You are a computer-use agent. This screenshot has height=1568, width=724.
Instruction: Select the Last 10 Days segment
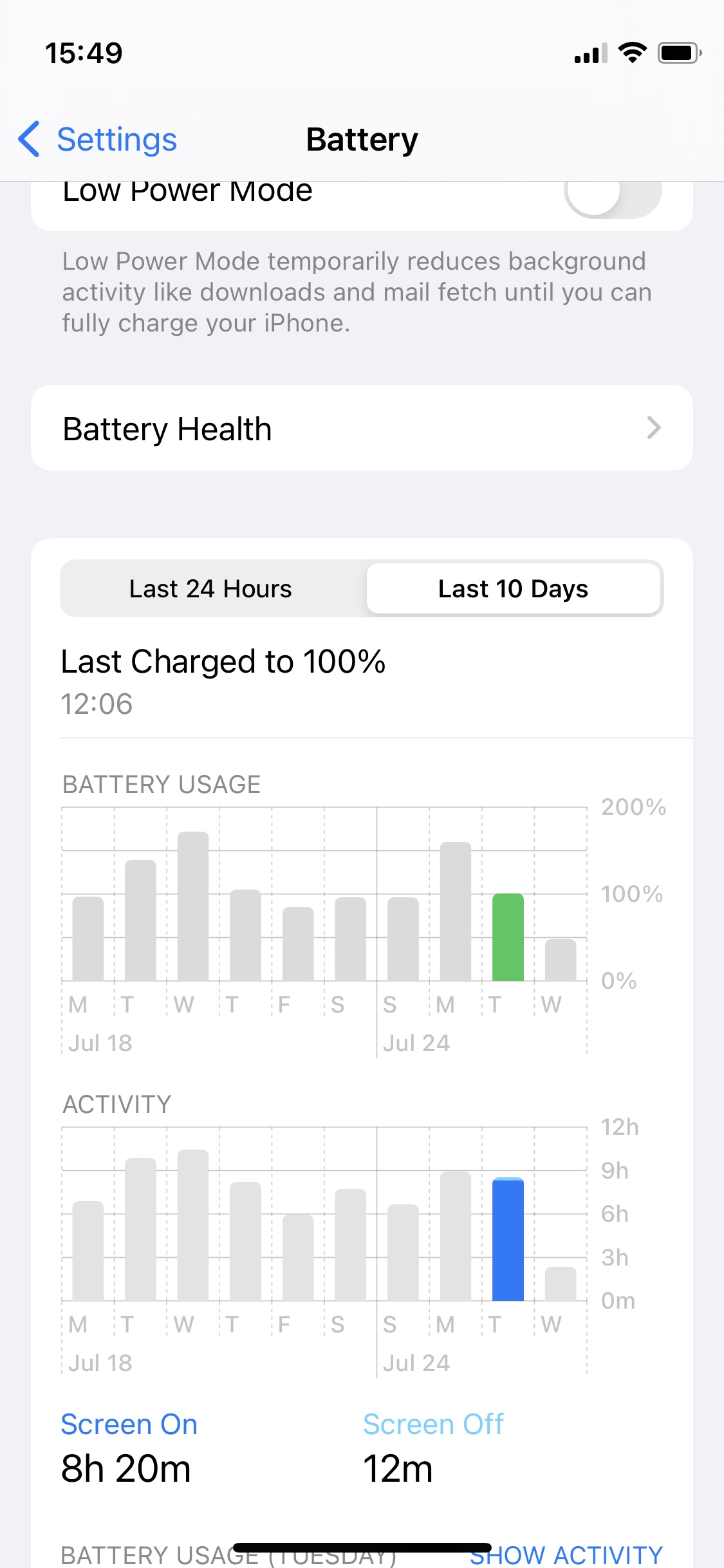[x=514, y=588]
